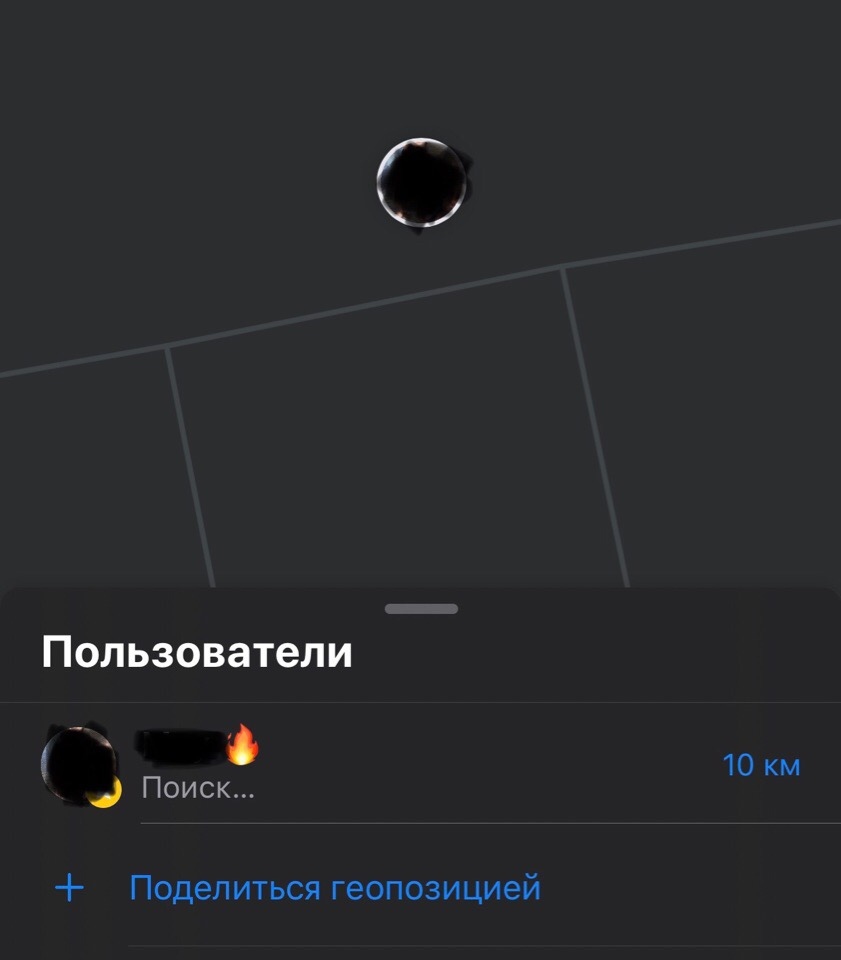Tap the user's avatar pin on the map
Viewport: 841px width, 960px height.
(421, 182)
